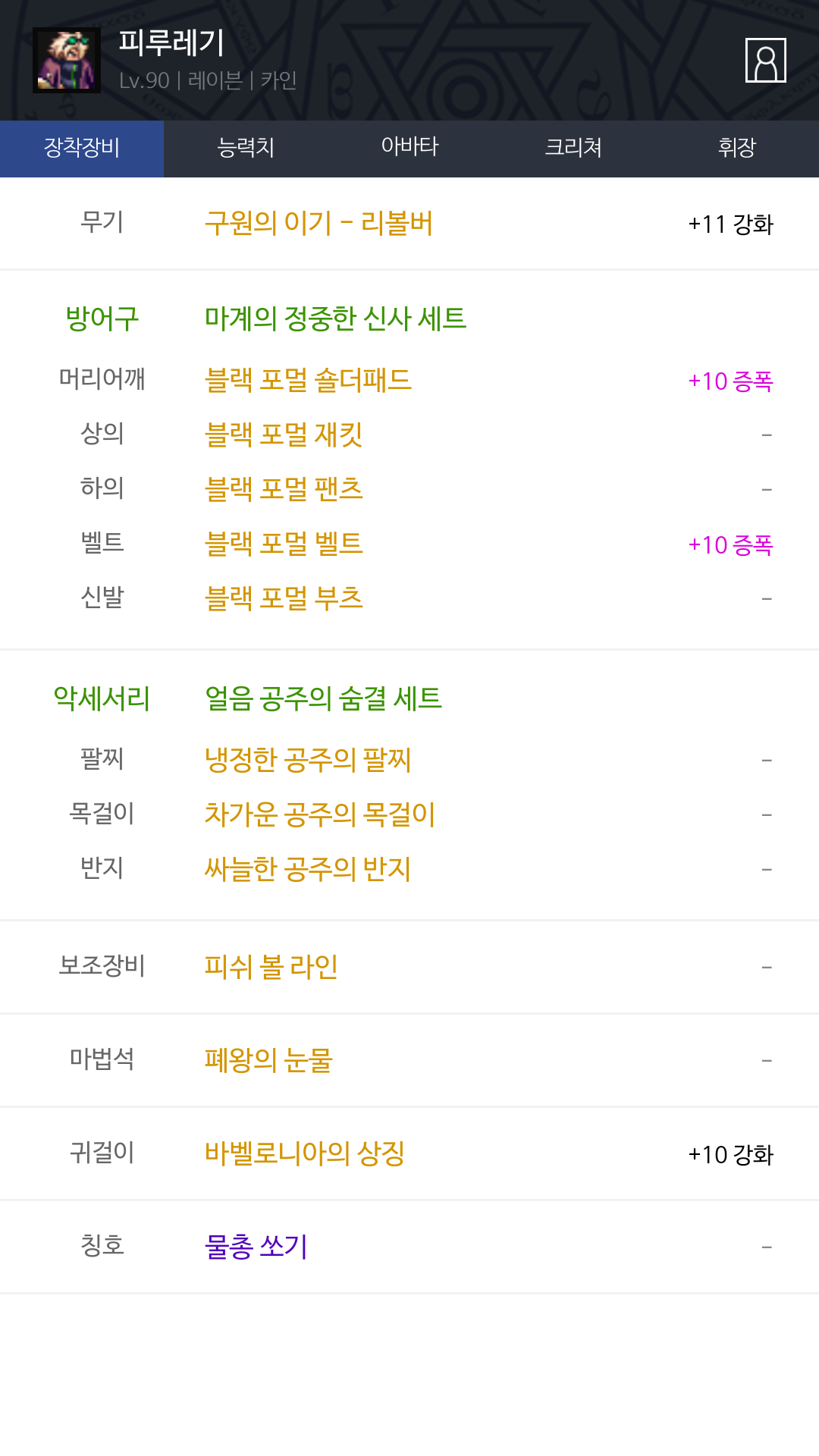Open 폐왕의 눈물 magic stone

[x=268, y=1060]
